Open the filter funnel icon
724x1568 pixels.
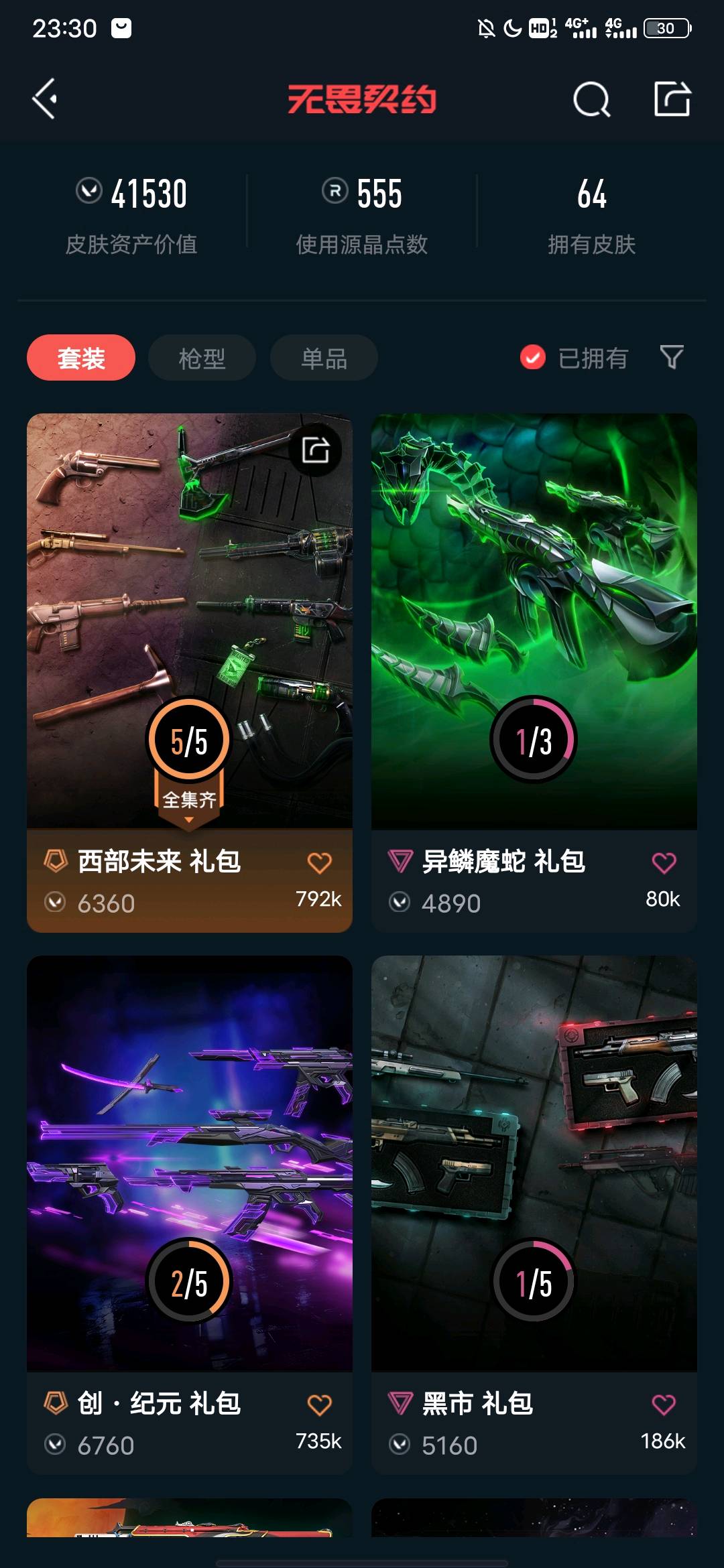[671, 357]
